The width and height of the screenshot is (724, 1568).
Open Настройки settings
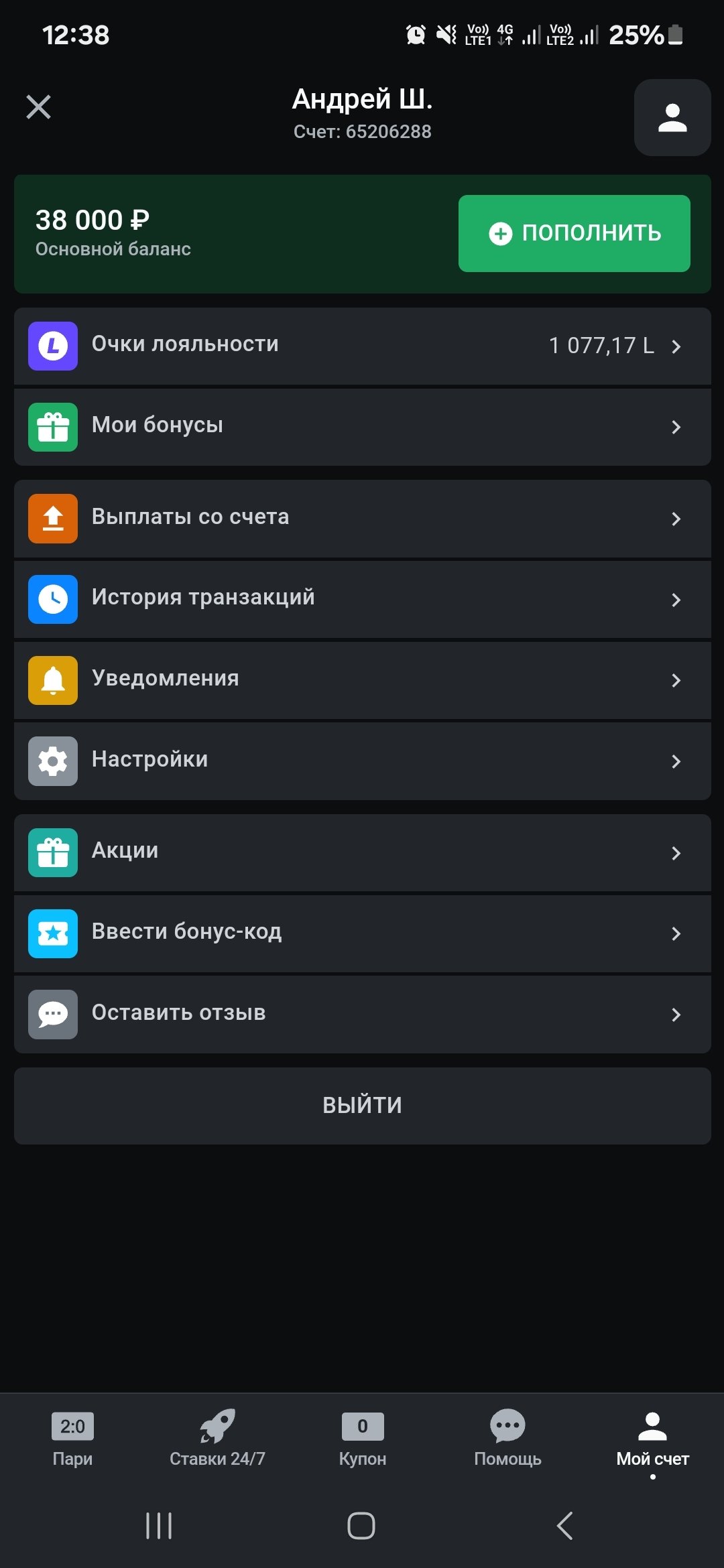(x=362, y=761)
